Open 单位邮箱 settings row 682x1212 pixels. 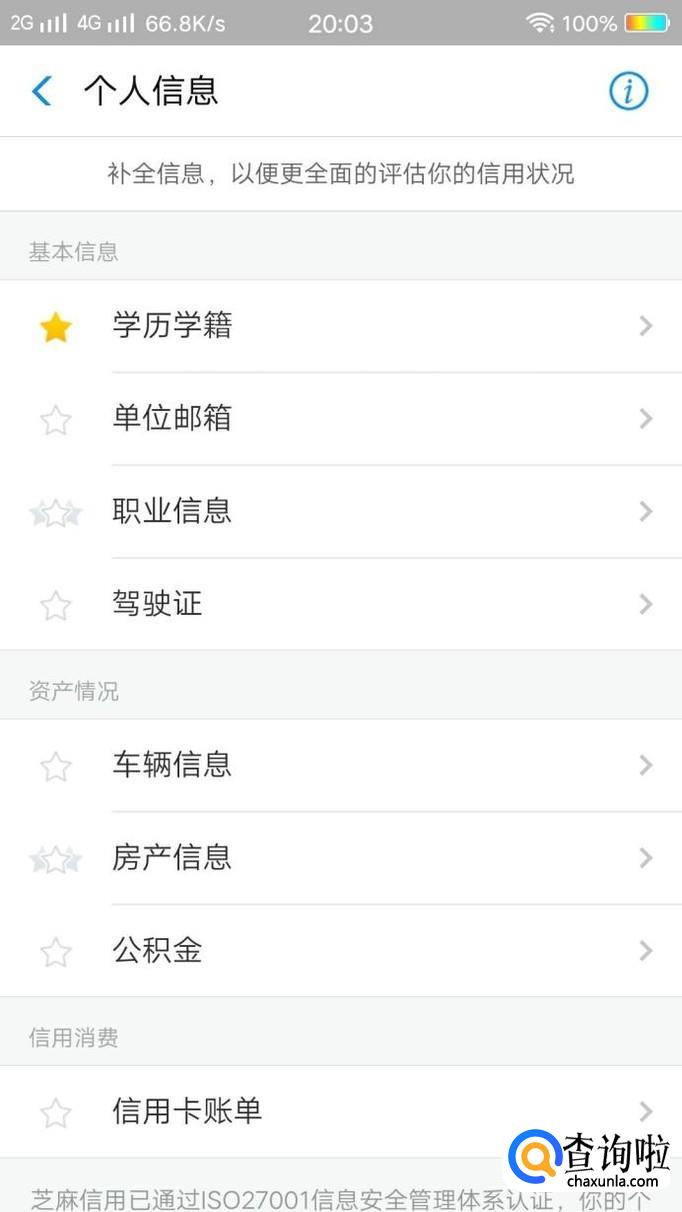pos(340,418)
